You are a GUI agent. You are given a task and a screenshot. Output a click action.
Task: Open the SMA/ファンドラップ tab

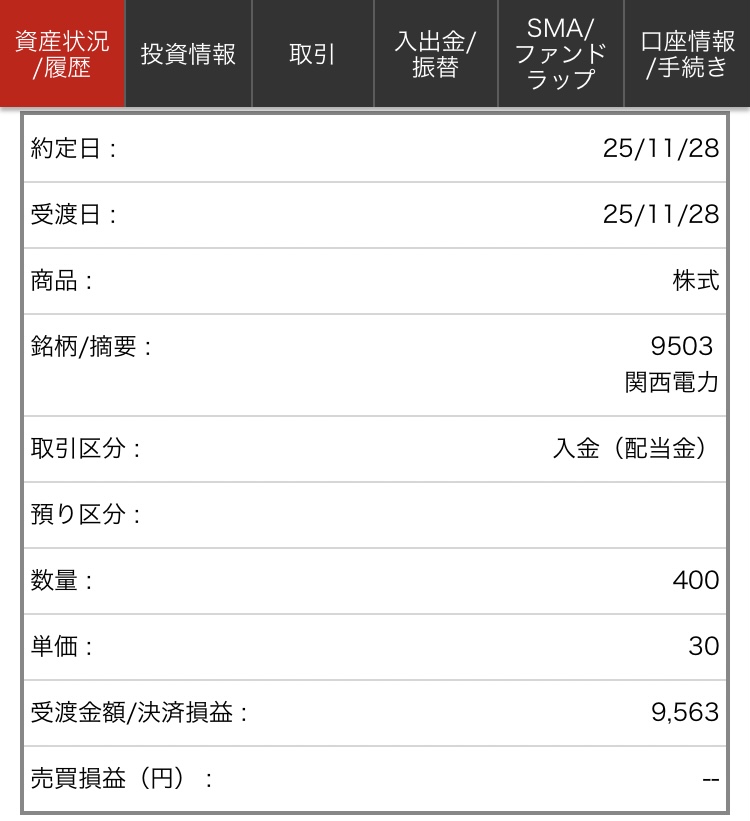(561, 54)
